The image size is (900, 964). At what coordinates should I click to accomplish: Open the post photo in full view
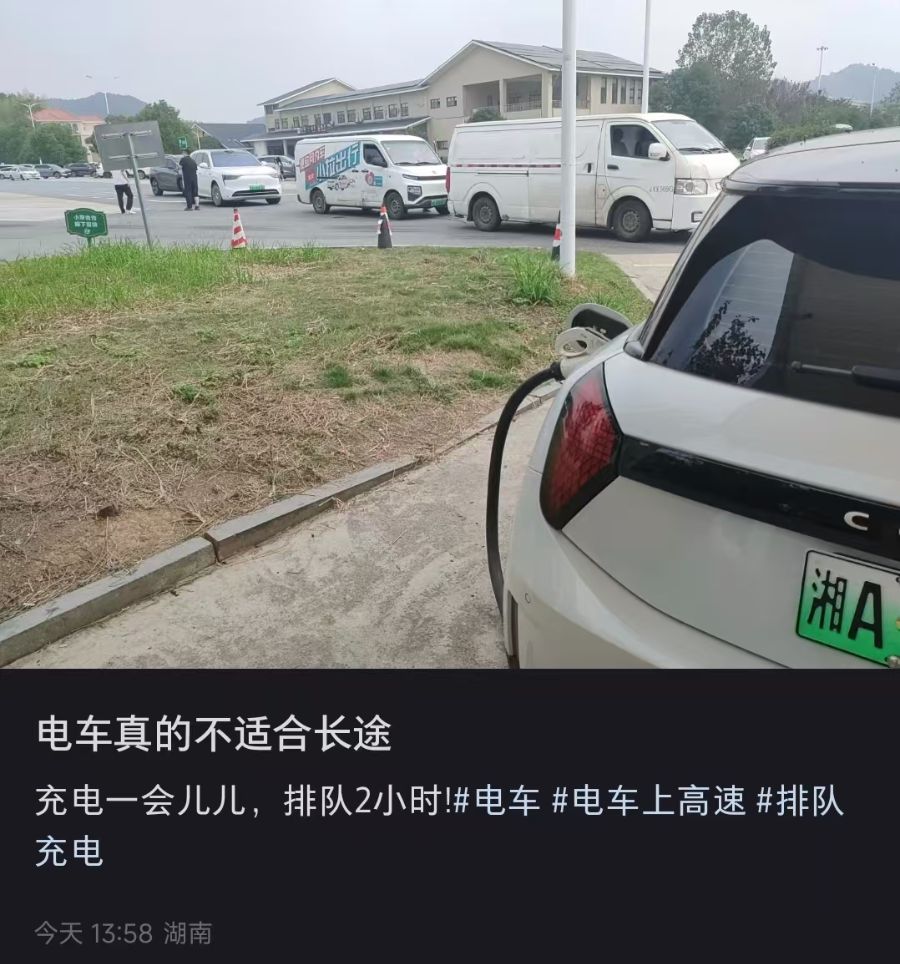click(x=450, y=334)
